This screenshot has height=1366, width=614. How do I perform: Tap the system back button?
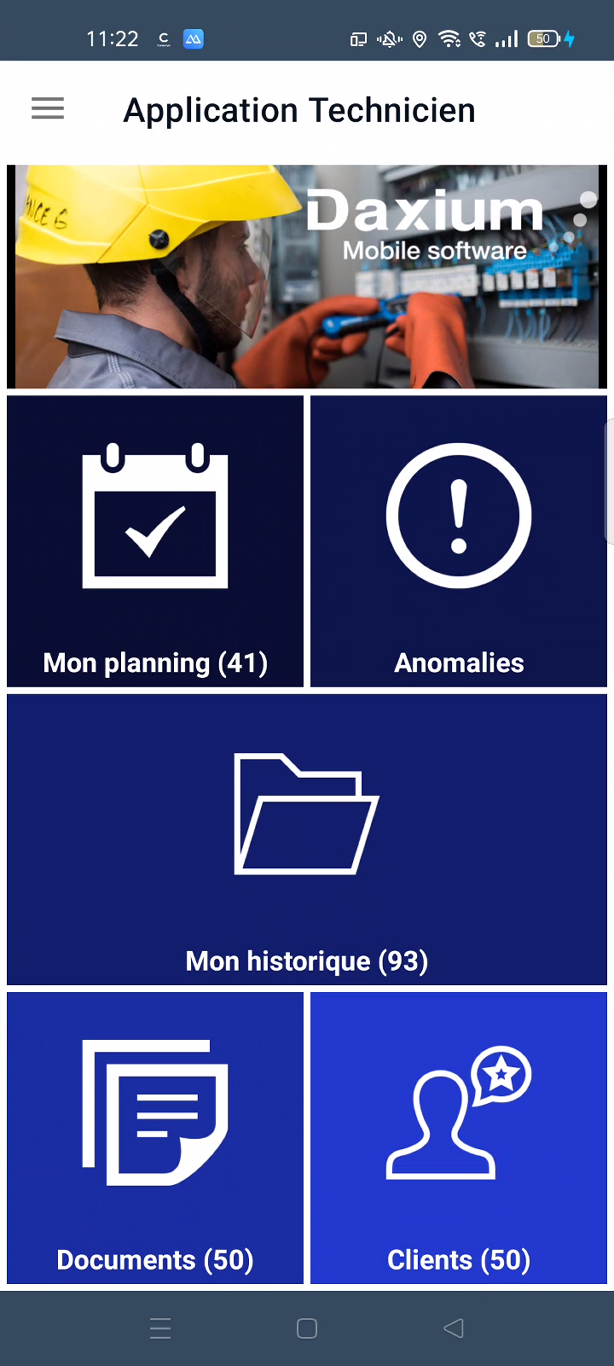pyautogui.click(x=453, y=1328)
